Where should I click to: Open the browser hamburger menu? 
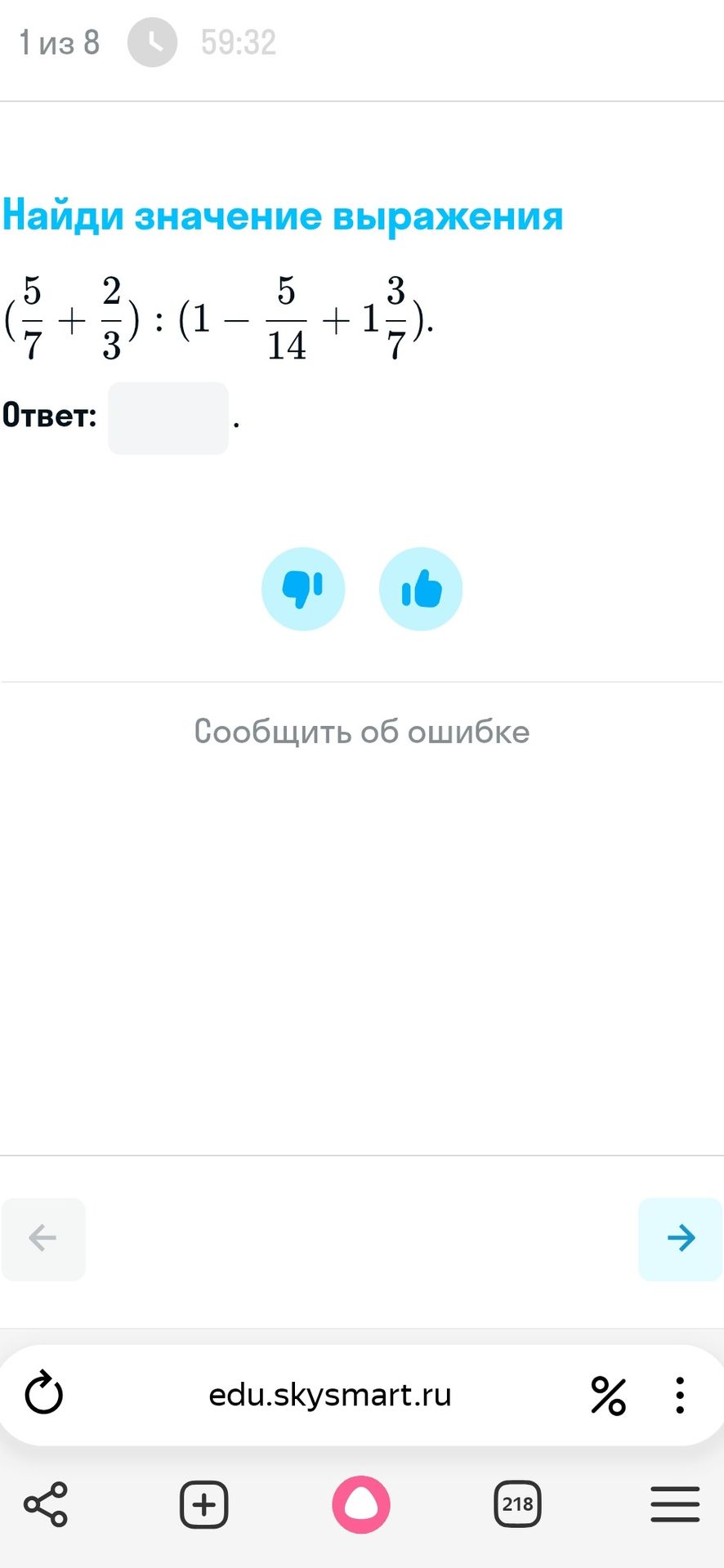coord(675,1504)
